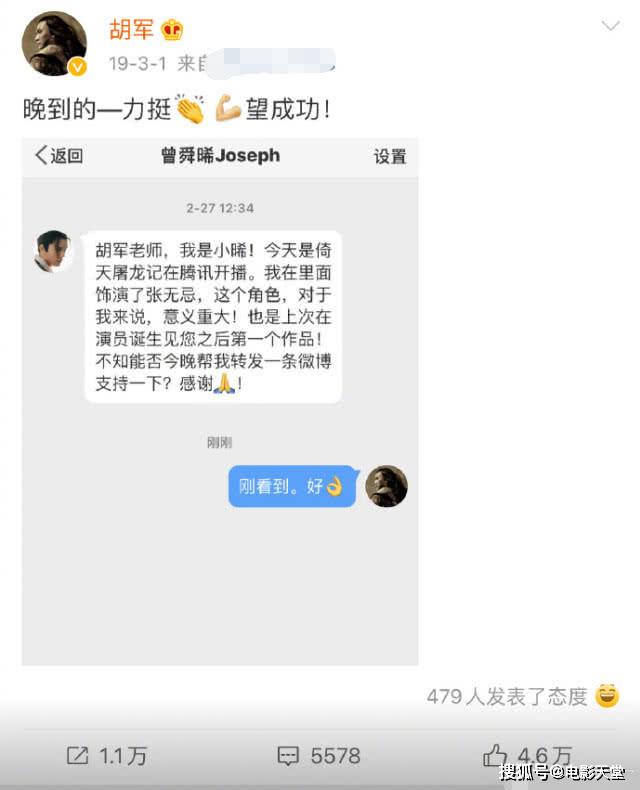Open 胡军's profile avatar
640x790 pixels.
coord(55,44)
